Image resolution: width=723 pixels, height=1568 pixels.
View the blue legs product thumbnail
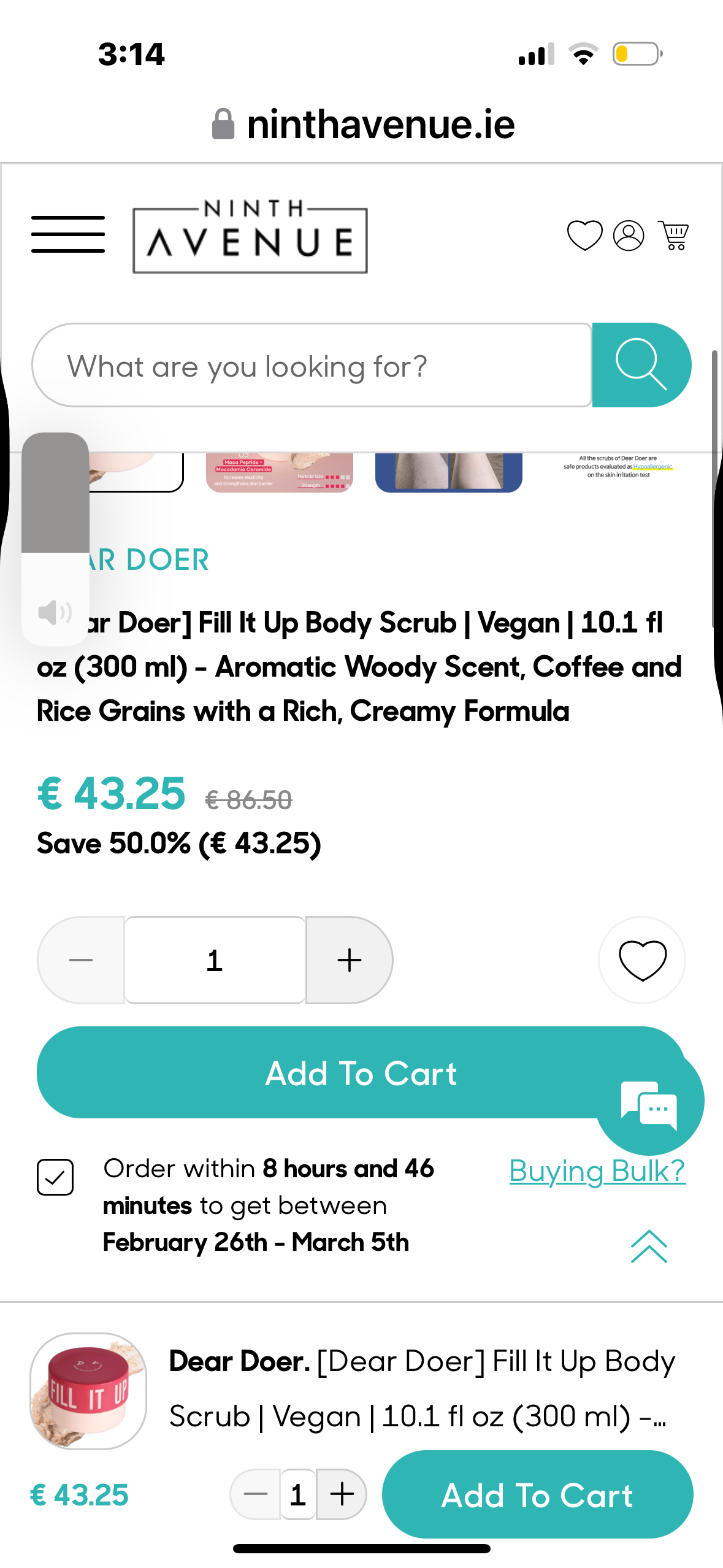tap(448, 472)
